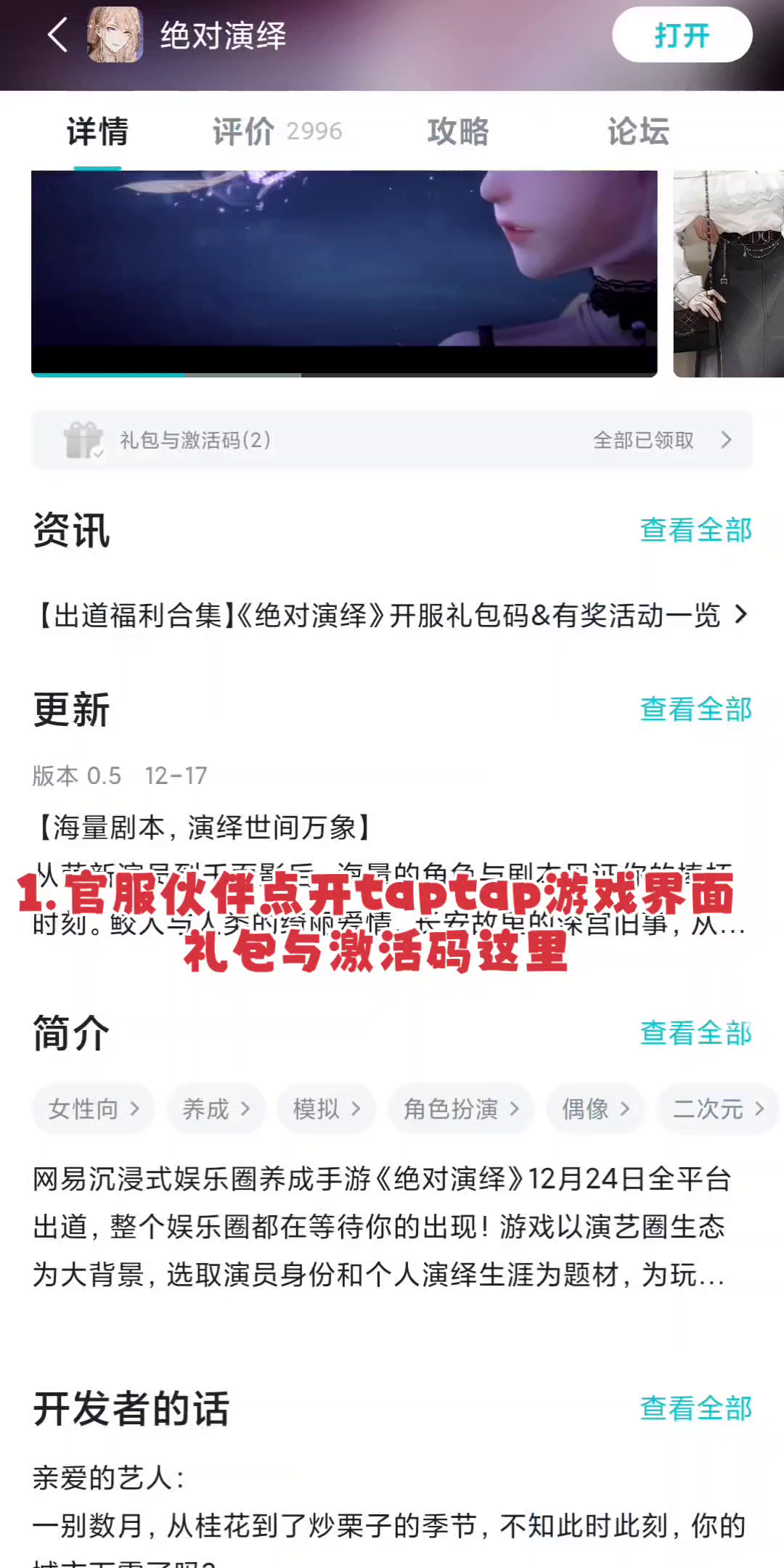The image size is (784, 1568).
Task: Select the 养成 tag chip
Action: click(x=216, y=1108)
